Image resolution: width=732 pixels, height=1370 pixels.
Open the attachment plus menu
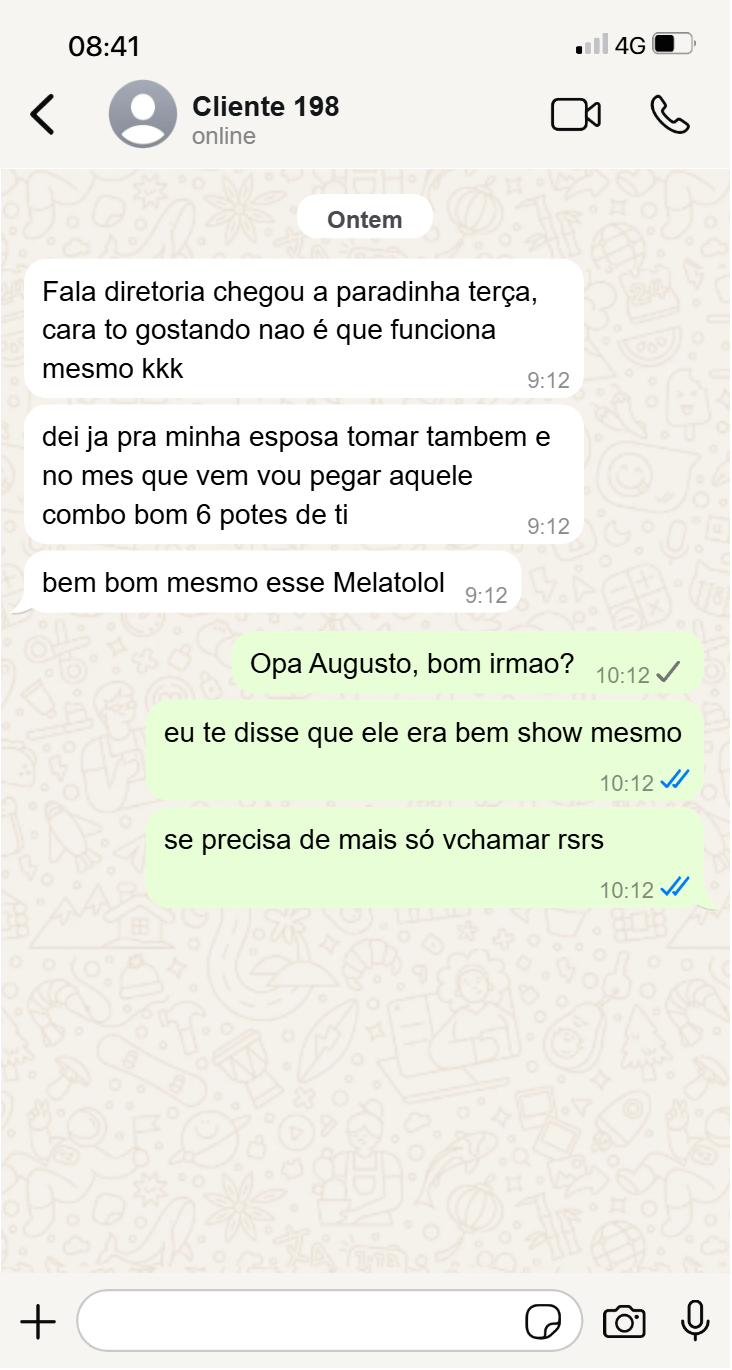(x=38, y=1322)
